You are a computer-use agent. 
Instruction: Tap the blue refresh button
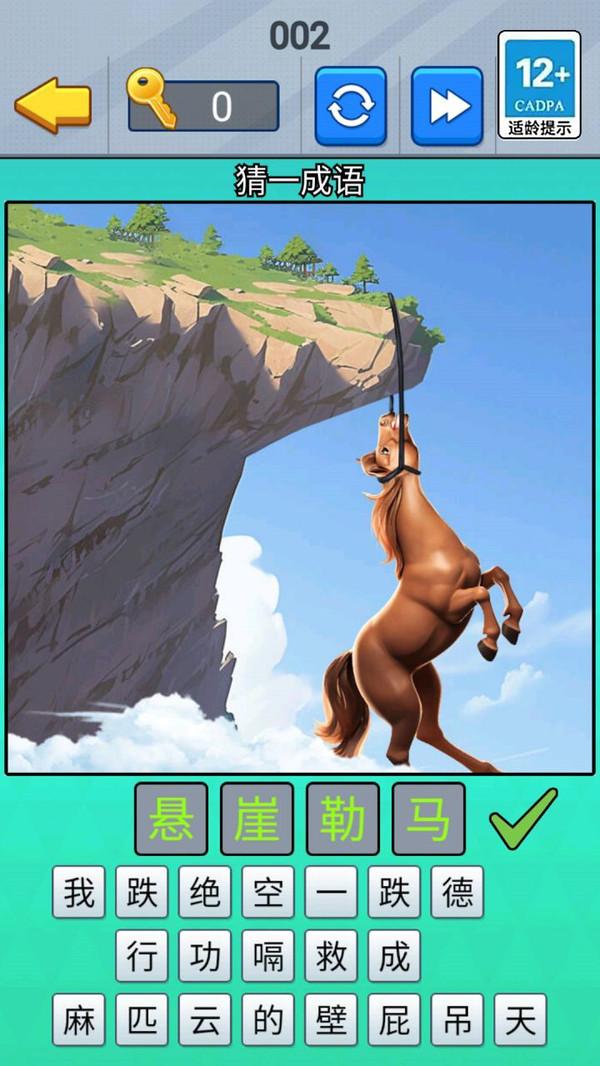pyautogui.click(x=350, y=106)
